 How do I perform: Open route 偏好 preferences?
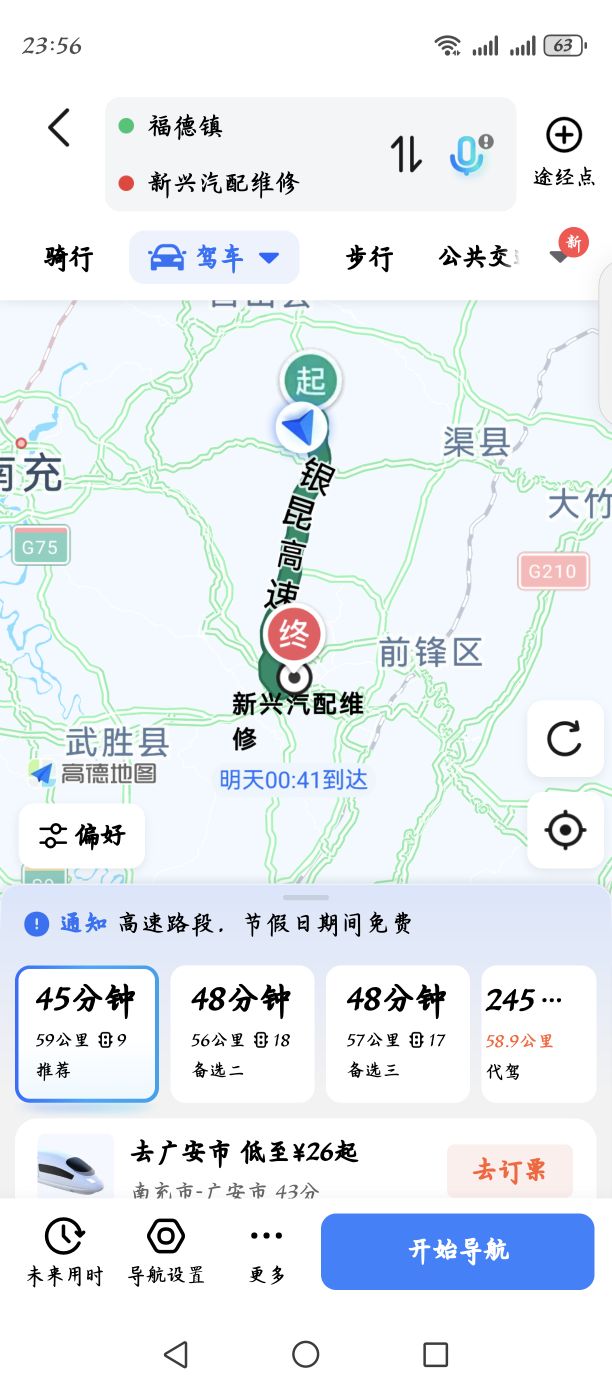click(x=82, y=836)
